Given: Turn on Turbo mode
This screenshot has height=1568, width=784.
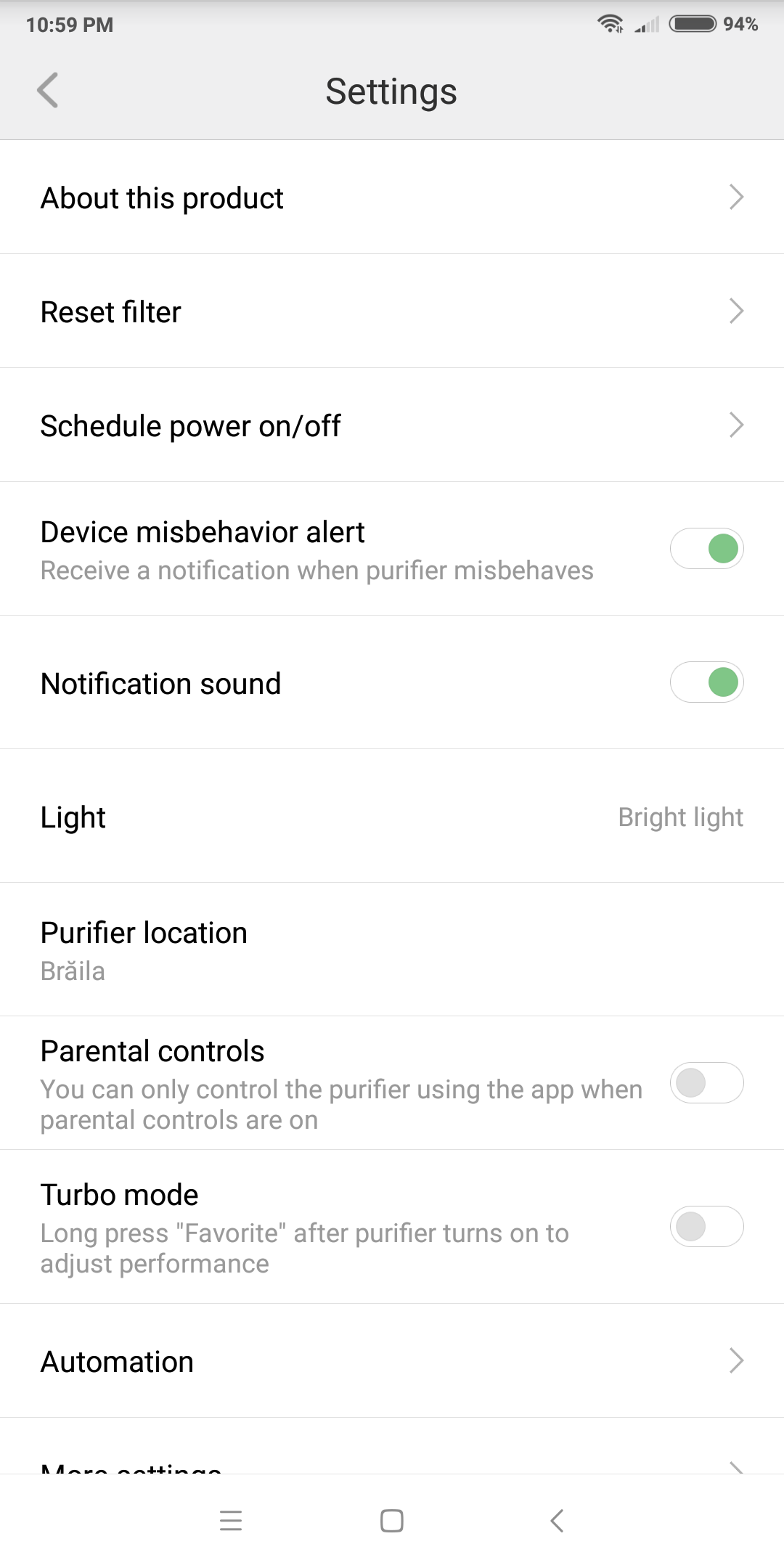Looking at the screenshot, I should [706, 1227].
